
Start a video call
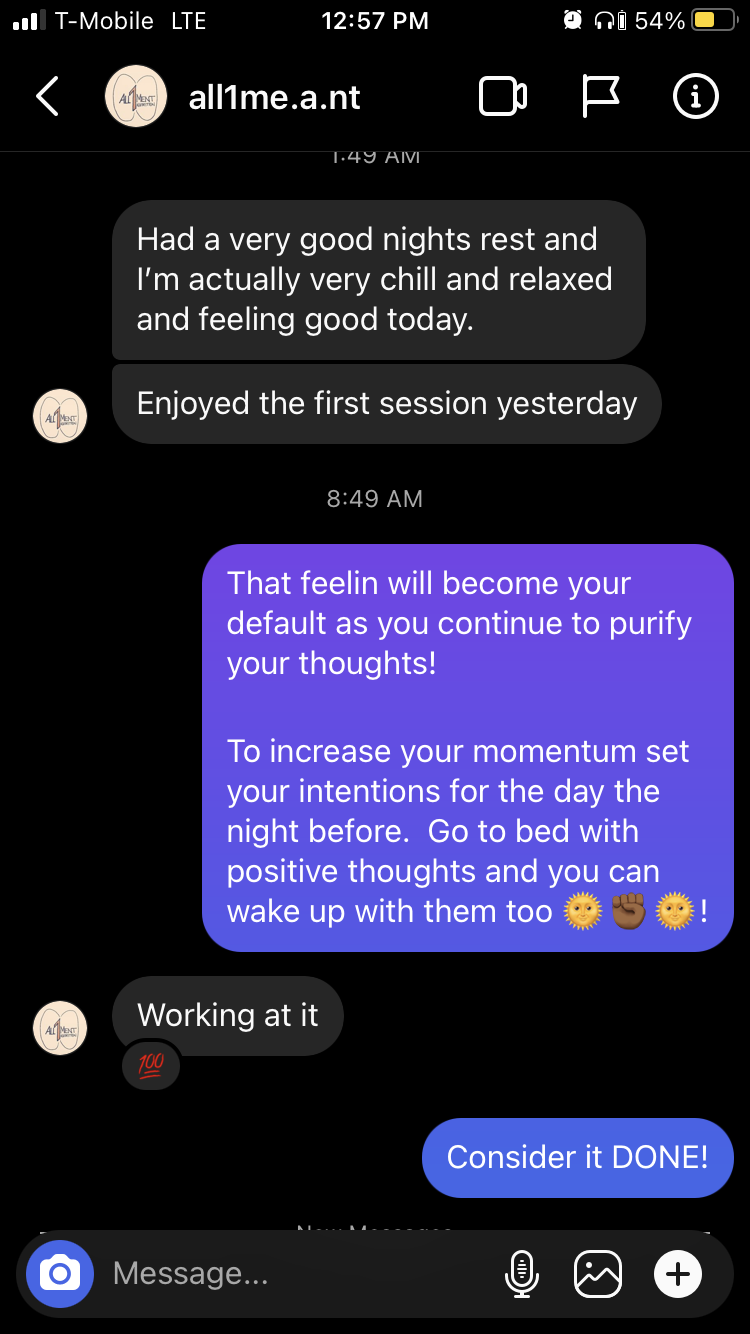pos(502,97)
